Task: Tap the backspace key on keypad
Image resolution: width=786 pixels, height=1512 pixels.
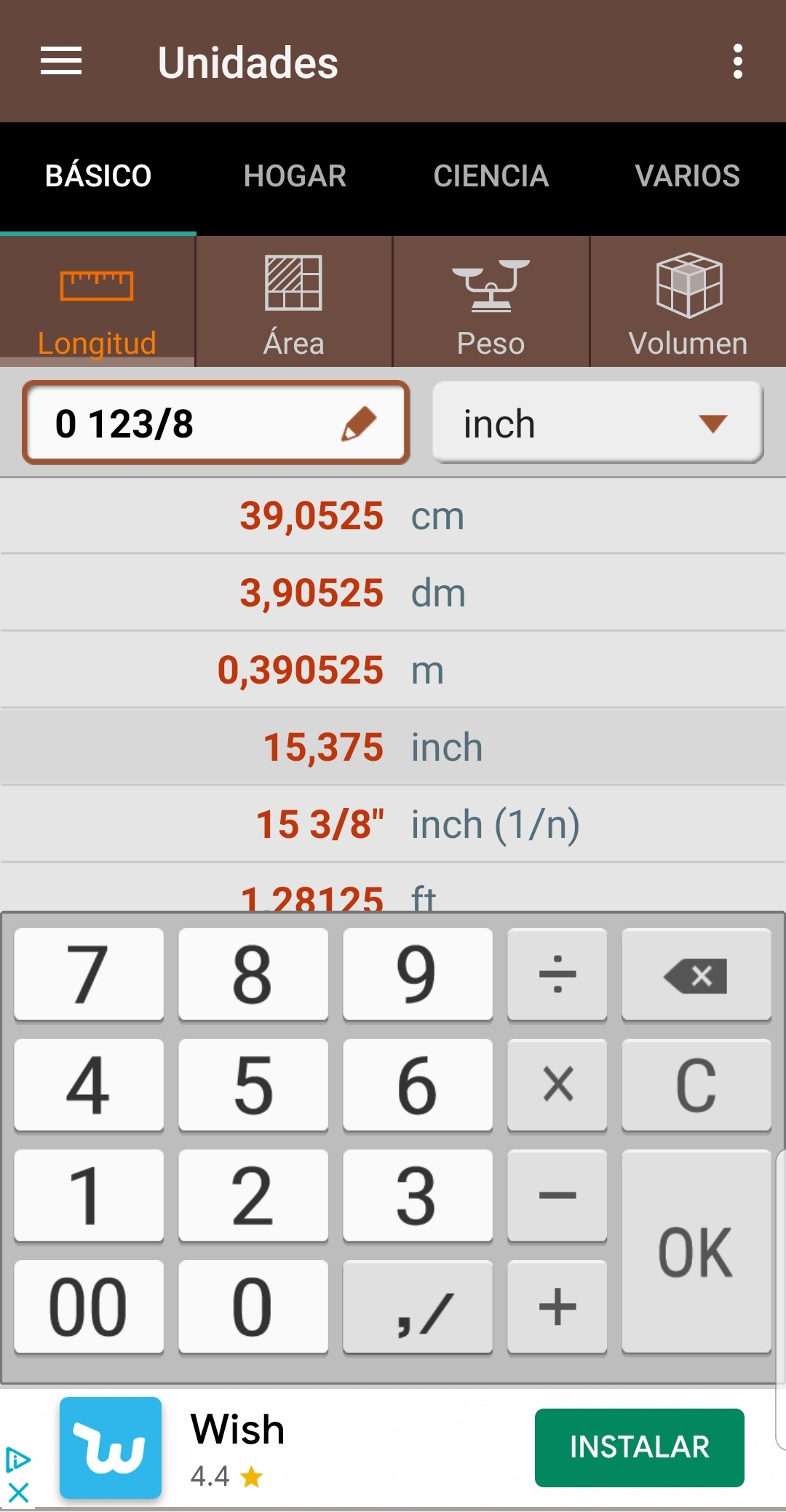Action: (696, 975)
